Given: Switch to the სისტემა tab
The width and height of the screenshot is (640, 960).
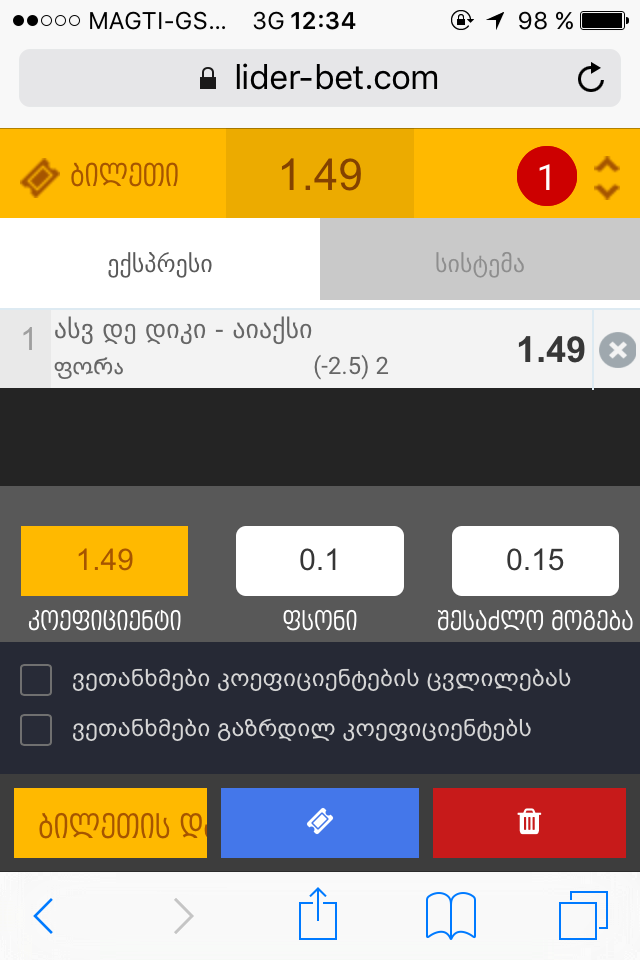Looking at the screenshot, I should (x=480, y=264).
